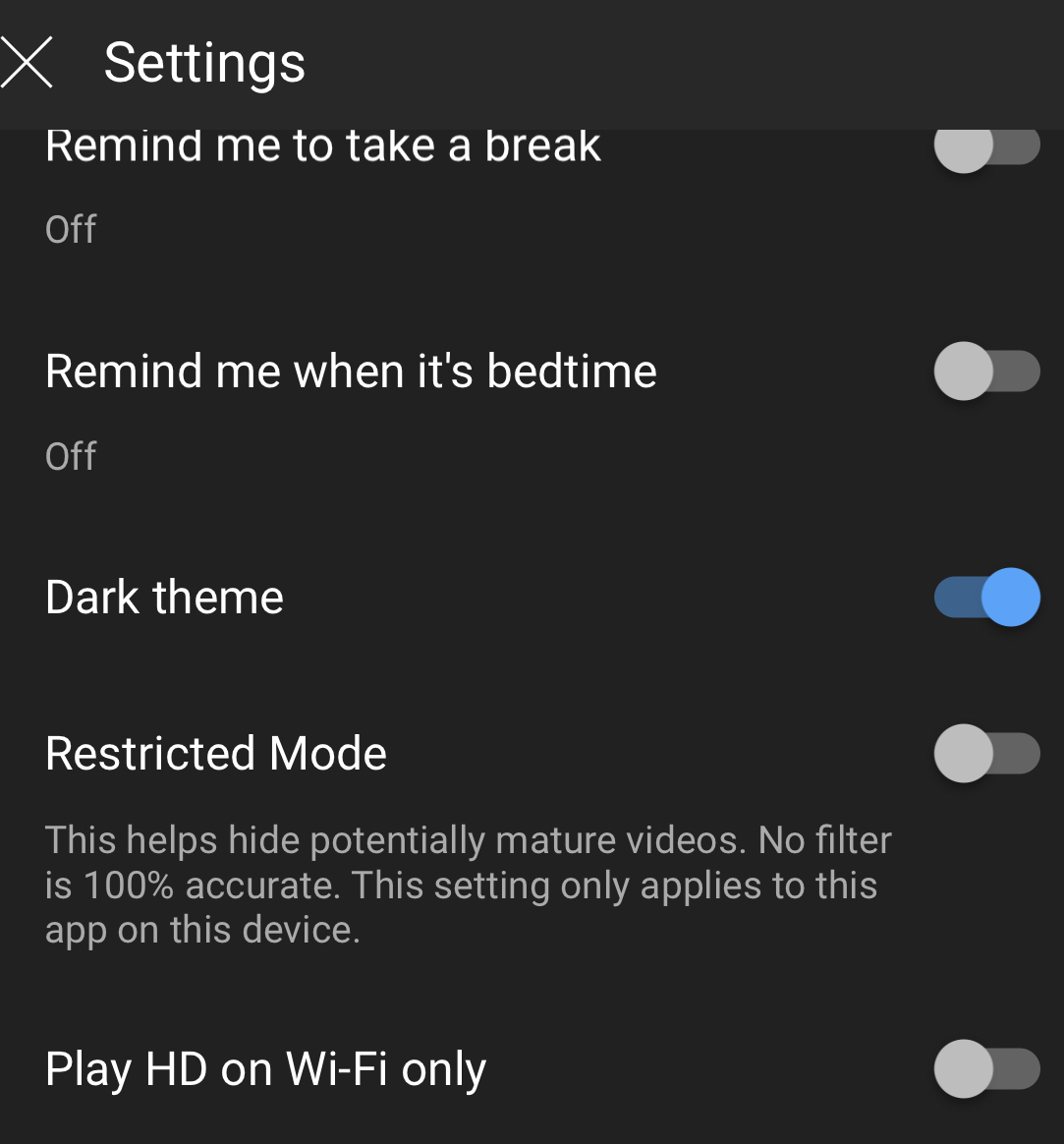Close the Settings screen
This screenshot has height=1144, width=1064.
[27, 63]
